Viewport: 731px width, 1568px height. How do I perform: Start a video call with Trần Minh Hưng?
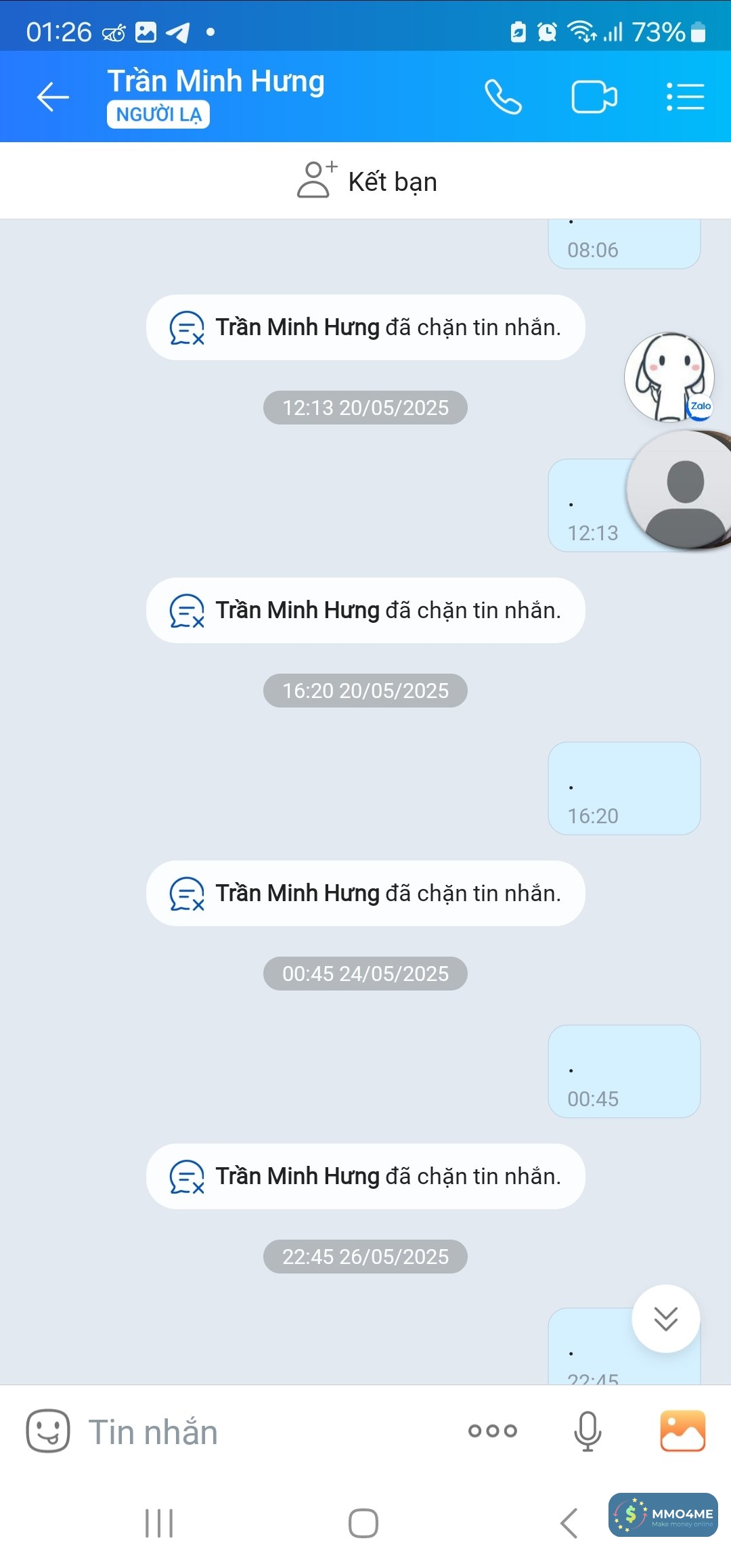tap(594, 97)
